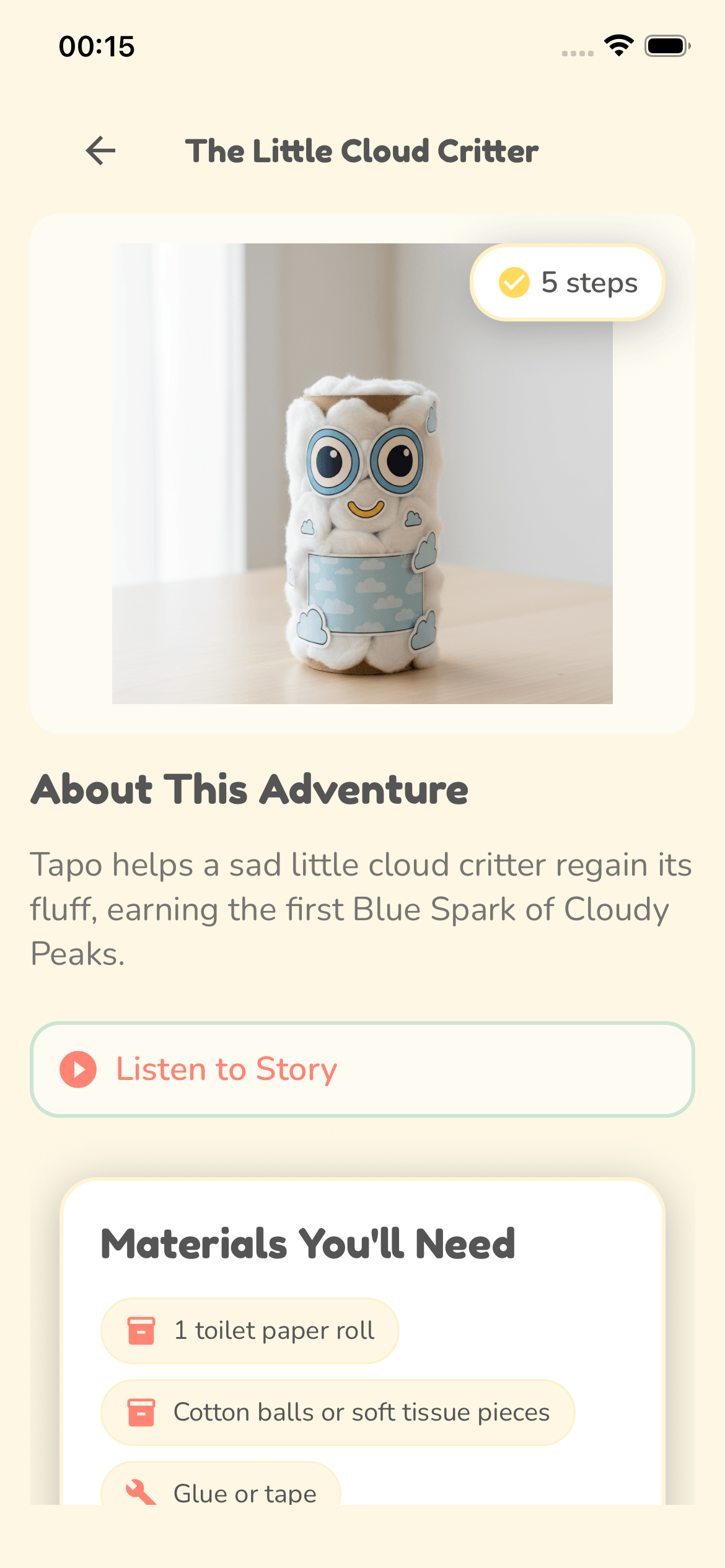Tap the back arrow icon

(100, 150)
